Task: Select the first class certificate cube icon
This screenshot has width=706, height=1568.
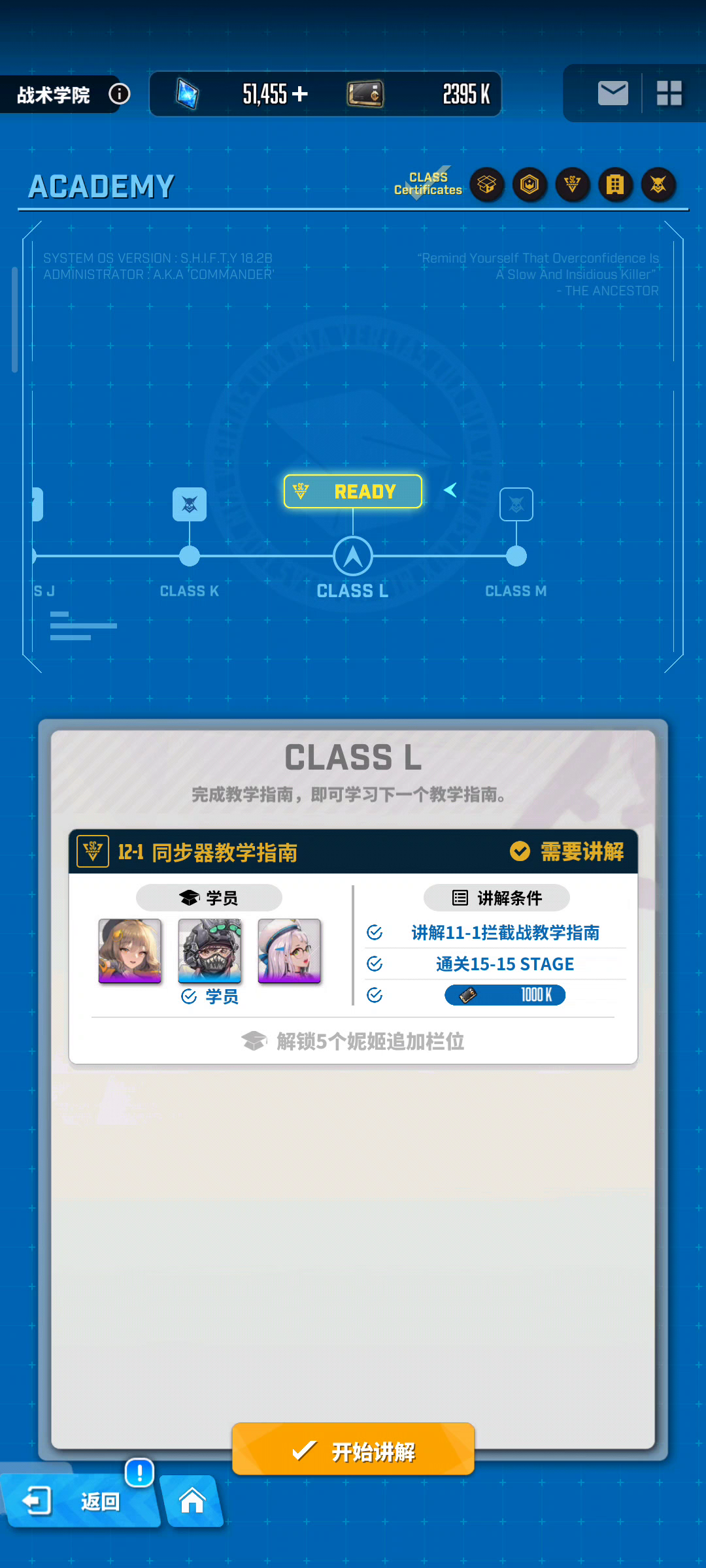Action: [487, 185]
